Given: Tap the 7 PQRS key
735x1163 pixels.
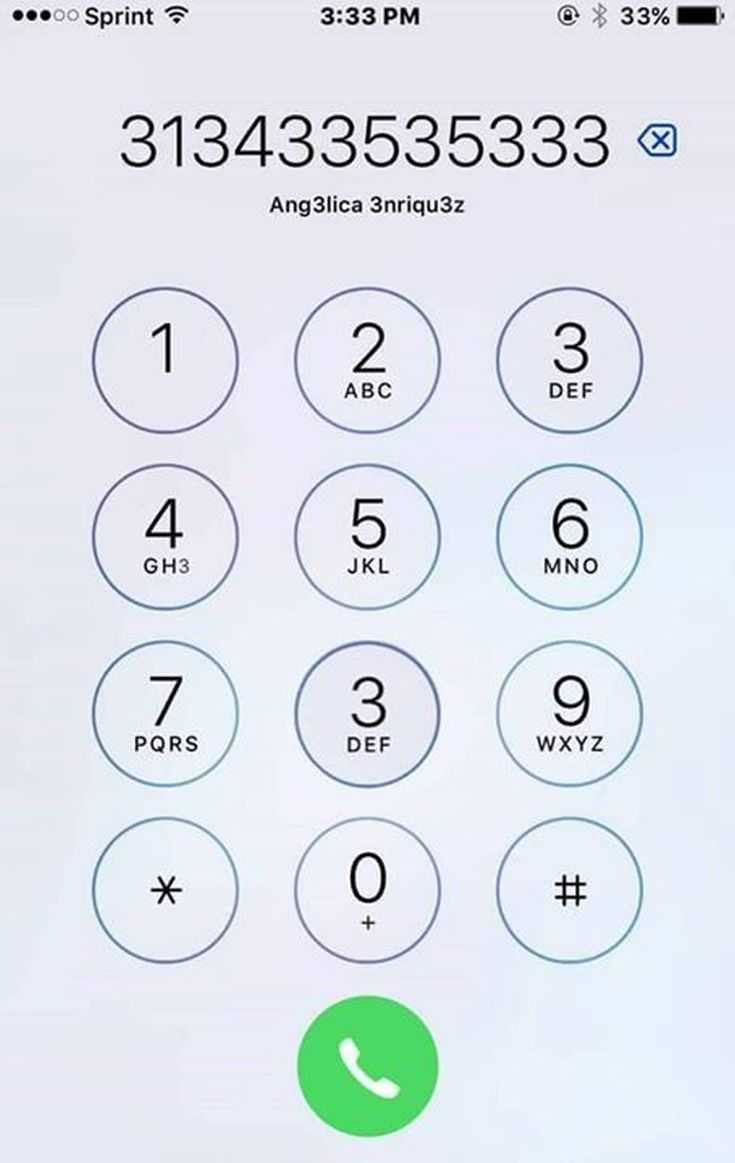Looking at the screenshot, I should pyautogui.click(x=165, y=714).
